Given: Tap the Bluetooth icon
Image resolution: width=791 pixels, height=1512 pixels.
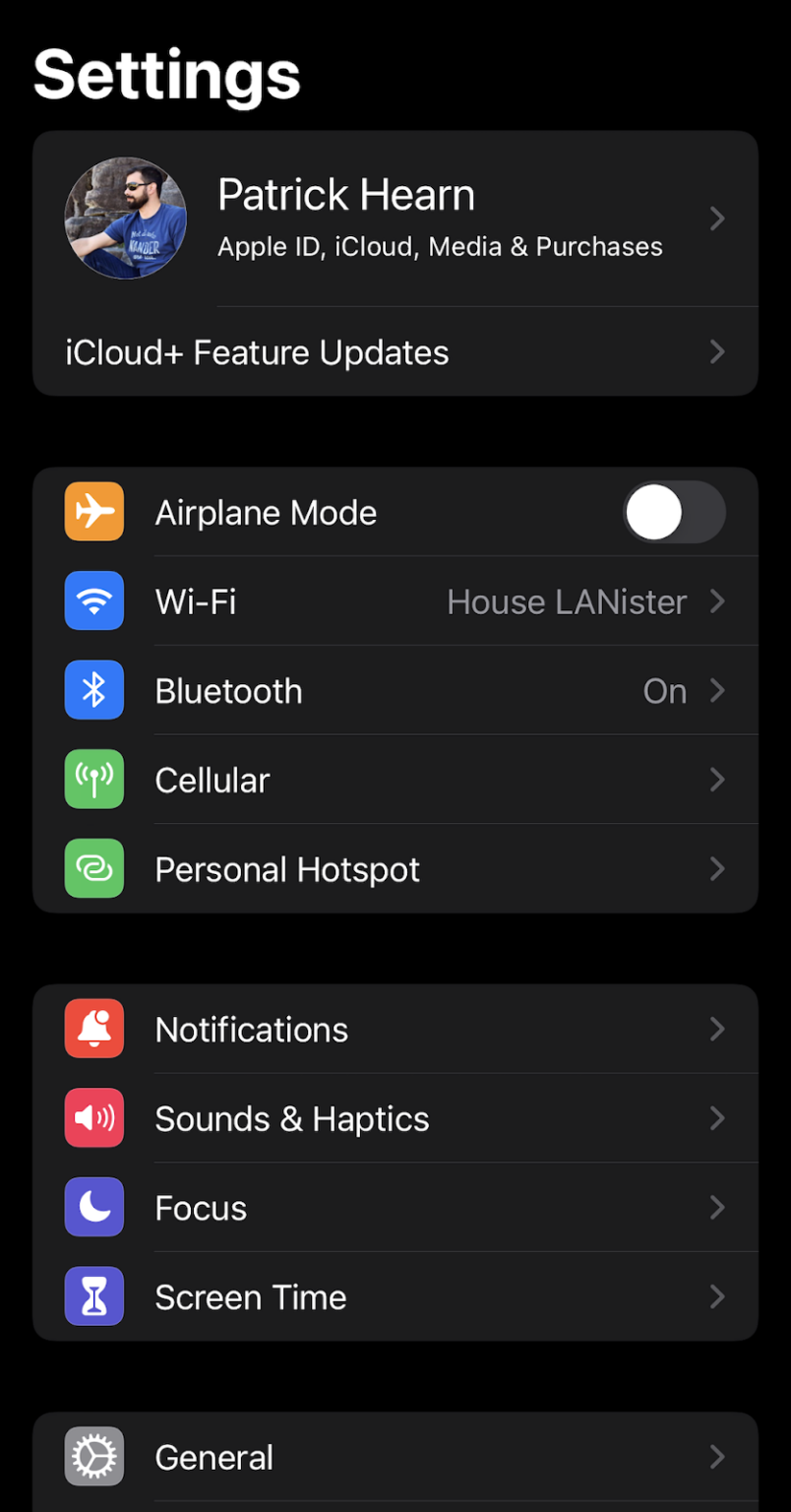Looking at the screenshot, I should [93, 690].
